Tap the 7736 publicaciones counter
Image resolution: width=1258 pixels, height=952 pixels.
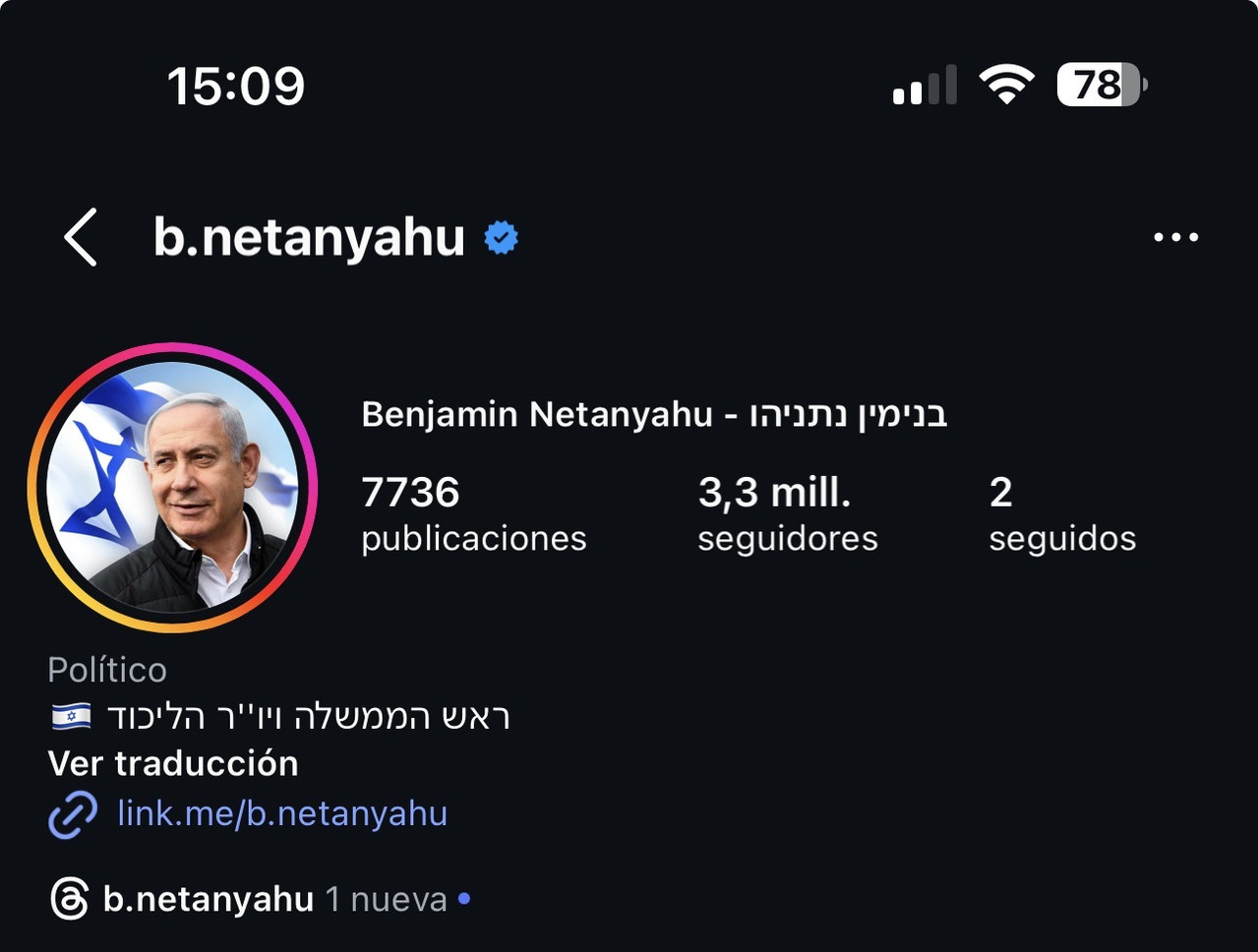tap(473, 513)
